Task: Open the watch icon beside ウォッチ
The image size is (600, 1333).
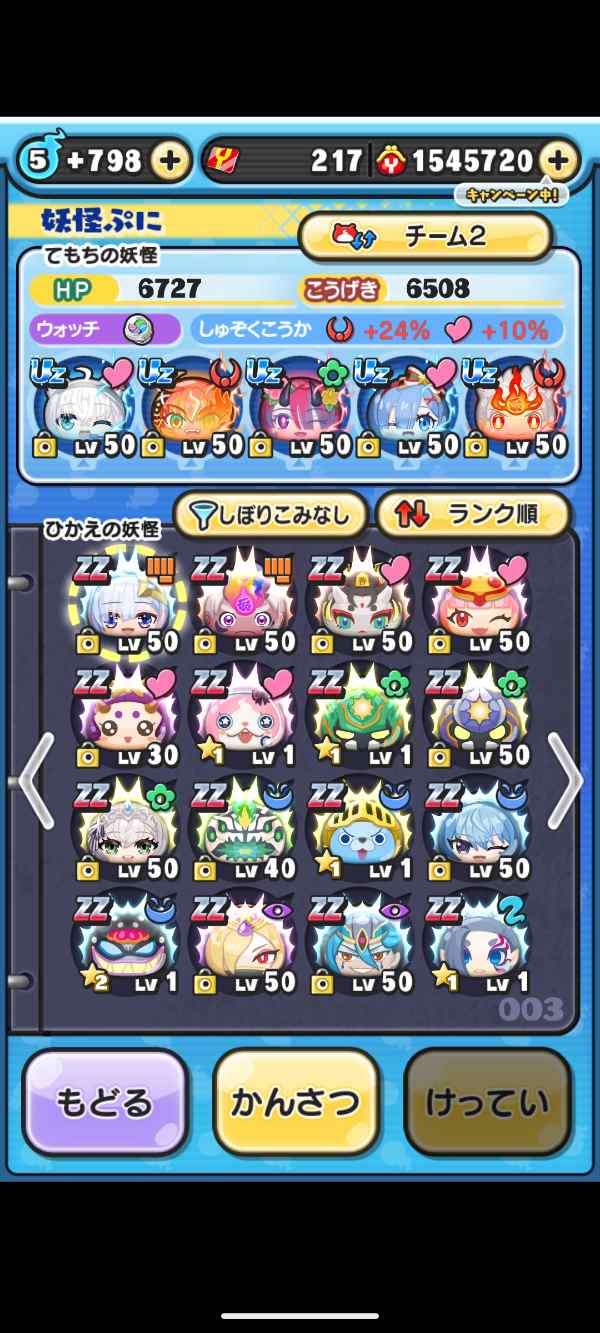Action: click(137, 329)
